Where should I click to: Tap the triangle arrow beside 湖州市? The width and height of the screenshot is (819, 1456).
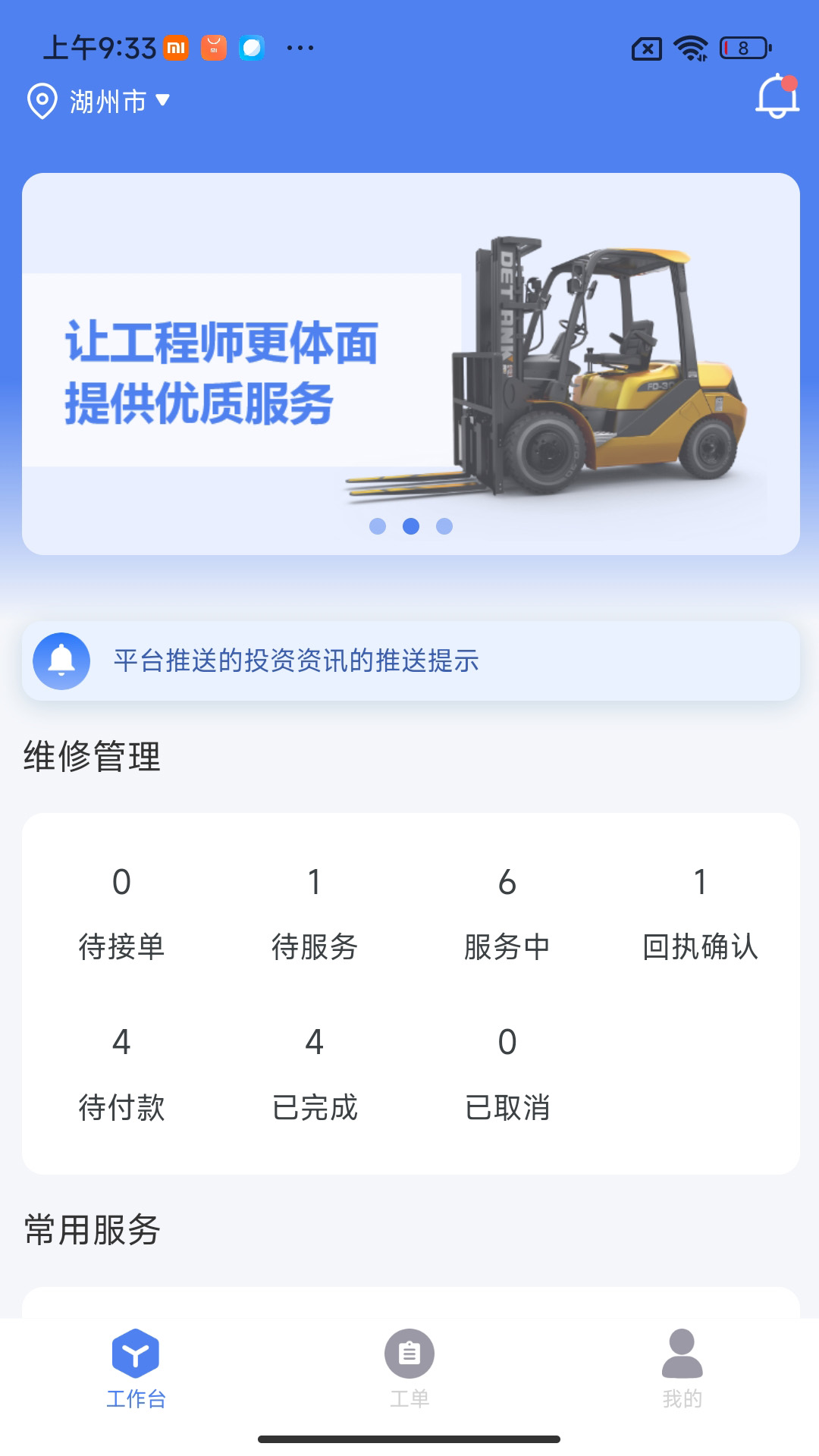pyautogui.click(x=162, y=101)
